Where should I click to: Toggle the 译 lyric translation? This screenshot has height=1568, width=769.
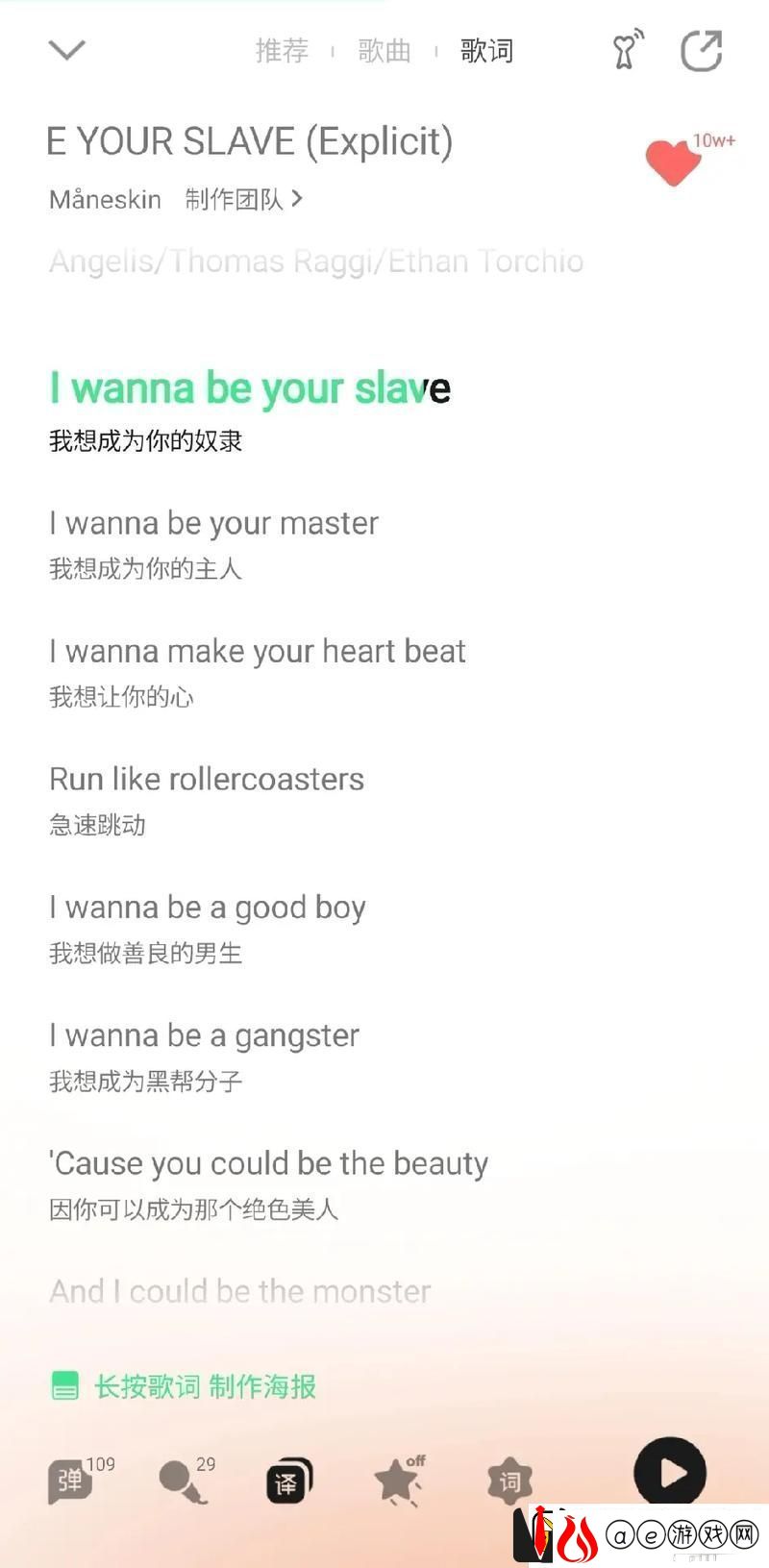click(288, 1481)
